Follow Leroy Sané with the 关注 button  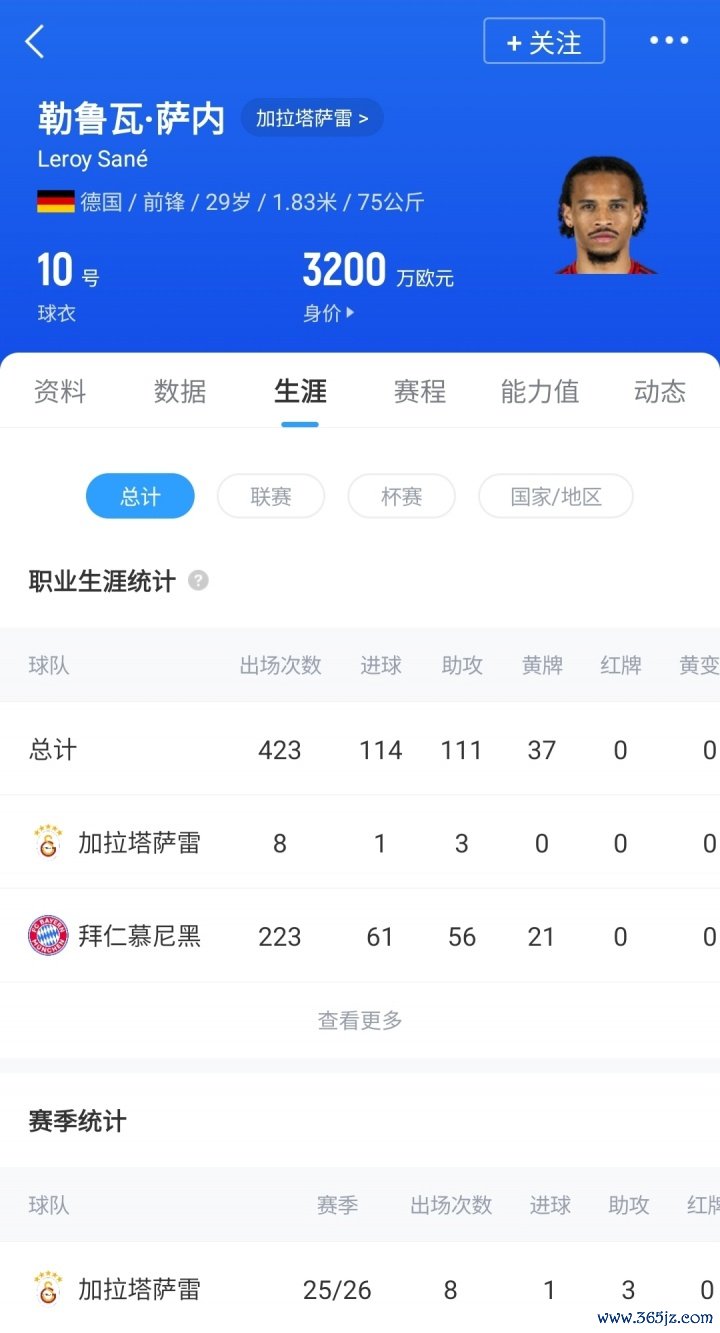click(544, 42)
